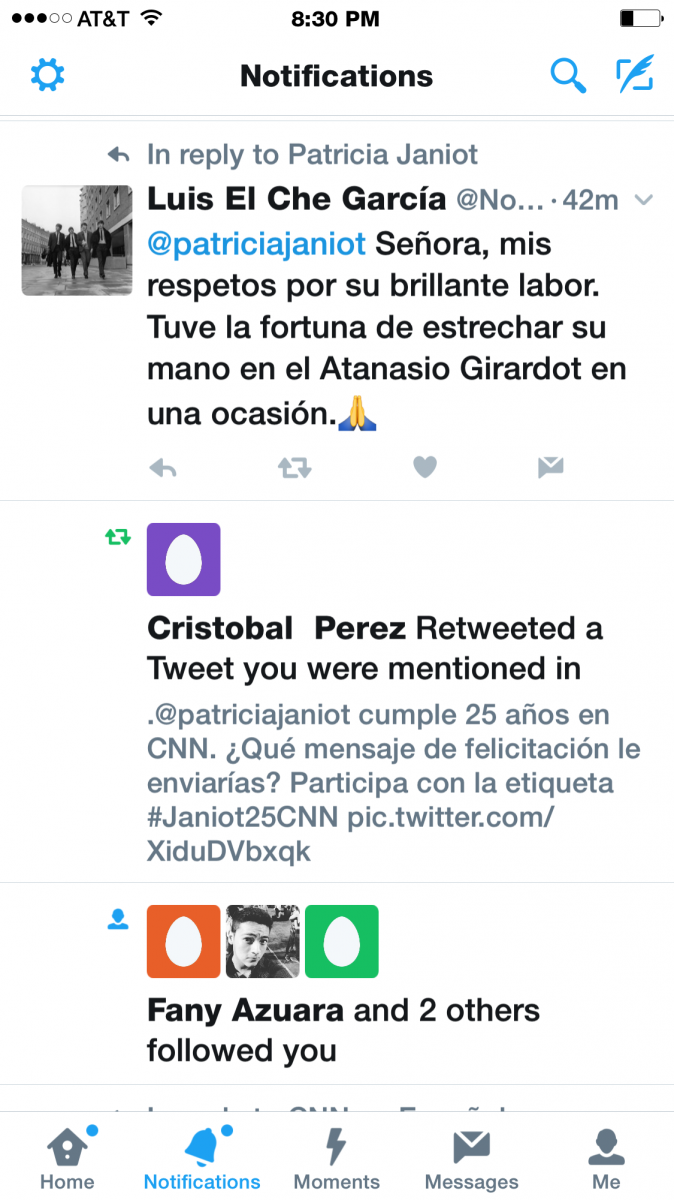Compose a new tweet
Viewport: 674px width, 1200px height.
point(634,75)
